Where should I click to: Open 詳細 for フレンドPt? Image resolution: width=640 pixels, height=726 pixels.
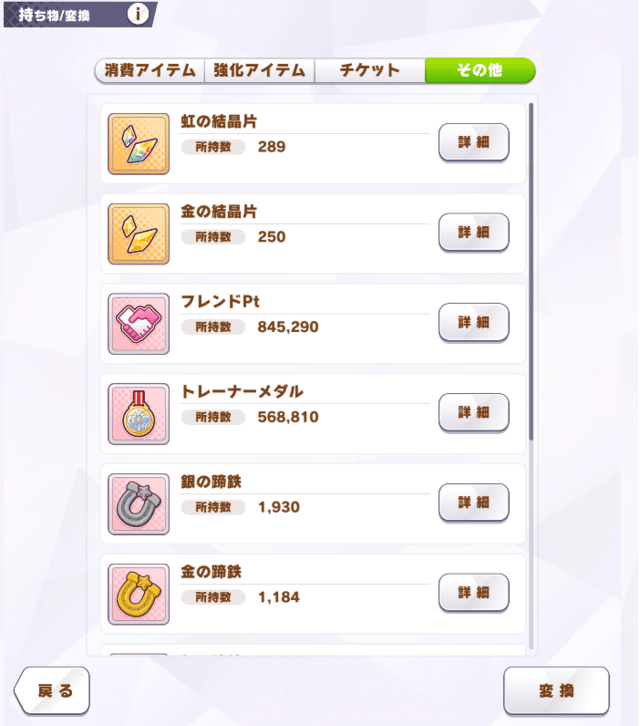click(473, 322)
